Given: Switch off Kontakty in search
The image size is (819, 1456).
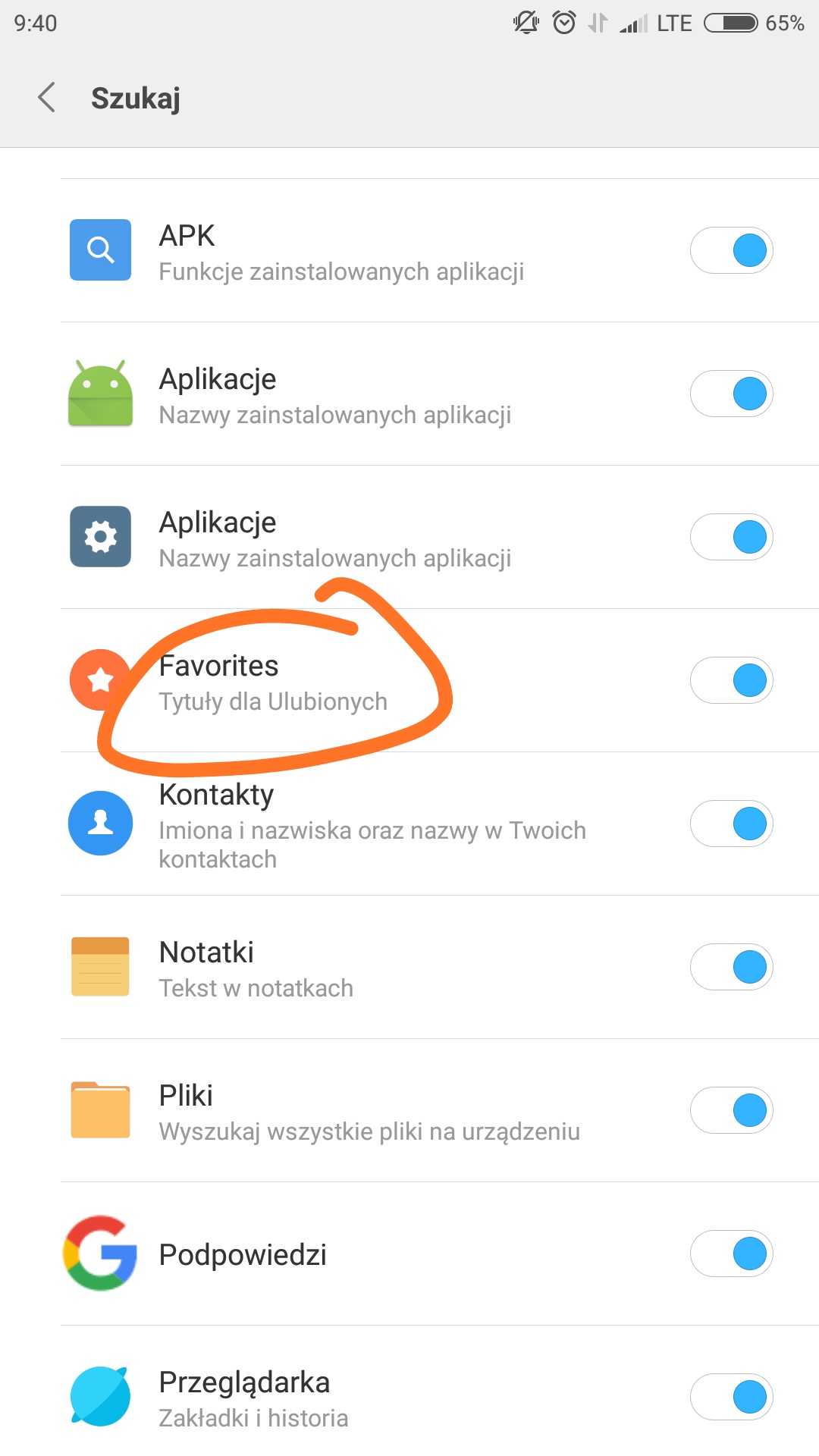Looking at the screenshot, I should [731, 824].
